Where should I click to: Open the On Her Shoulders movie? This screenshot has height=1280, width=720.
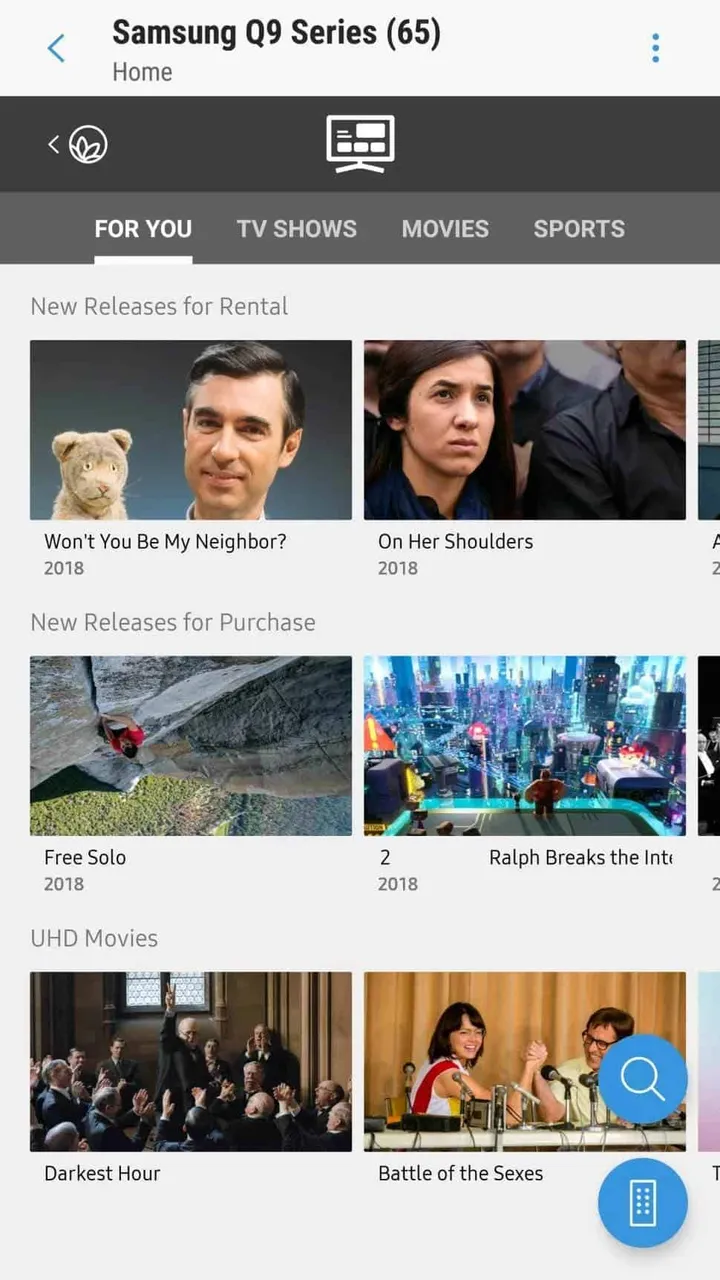[x=524, y=430]
